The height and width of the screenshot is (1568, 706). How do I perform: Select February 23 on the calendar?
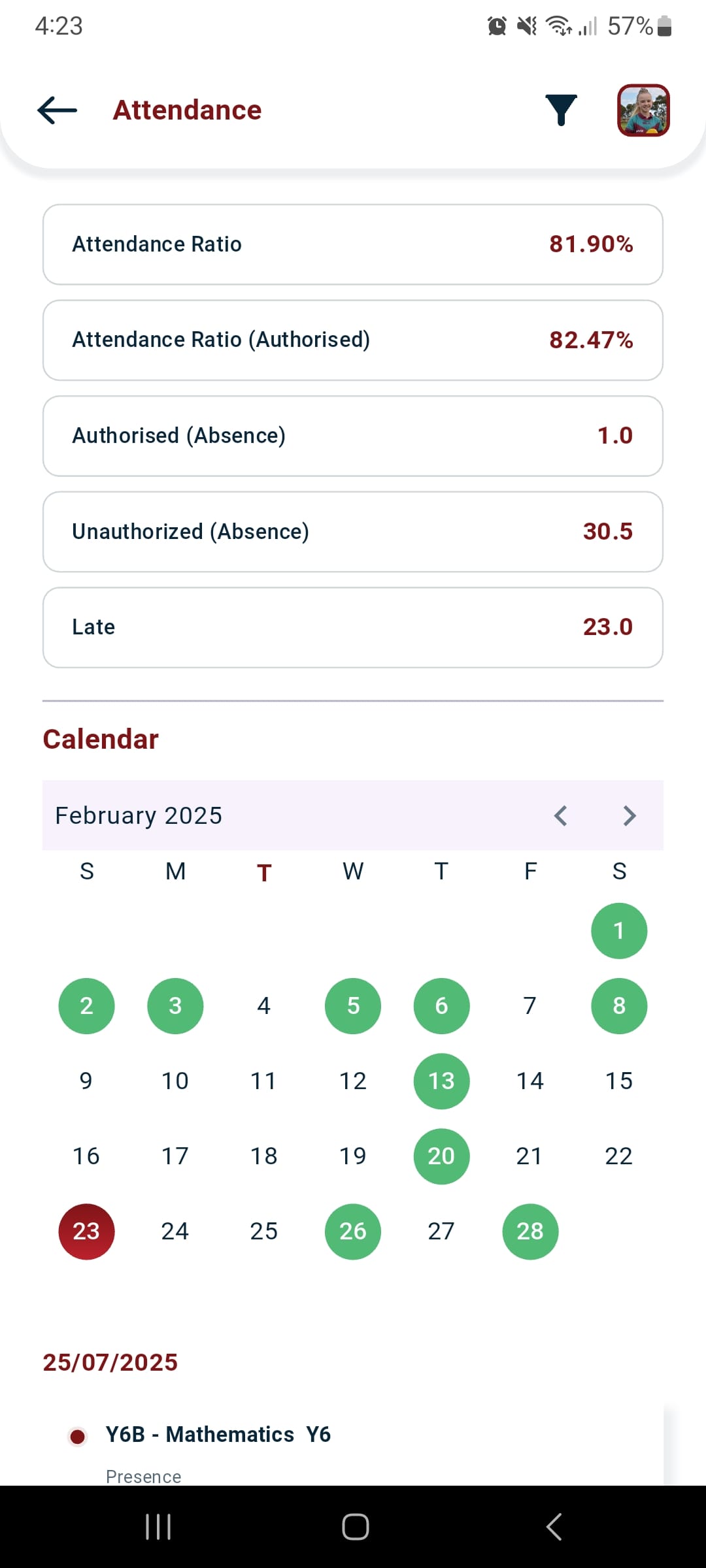[86, 1231]
